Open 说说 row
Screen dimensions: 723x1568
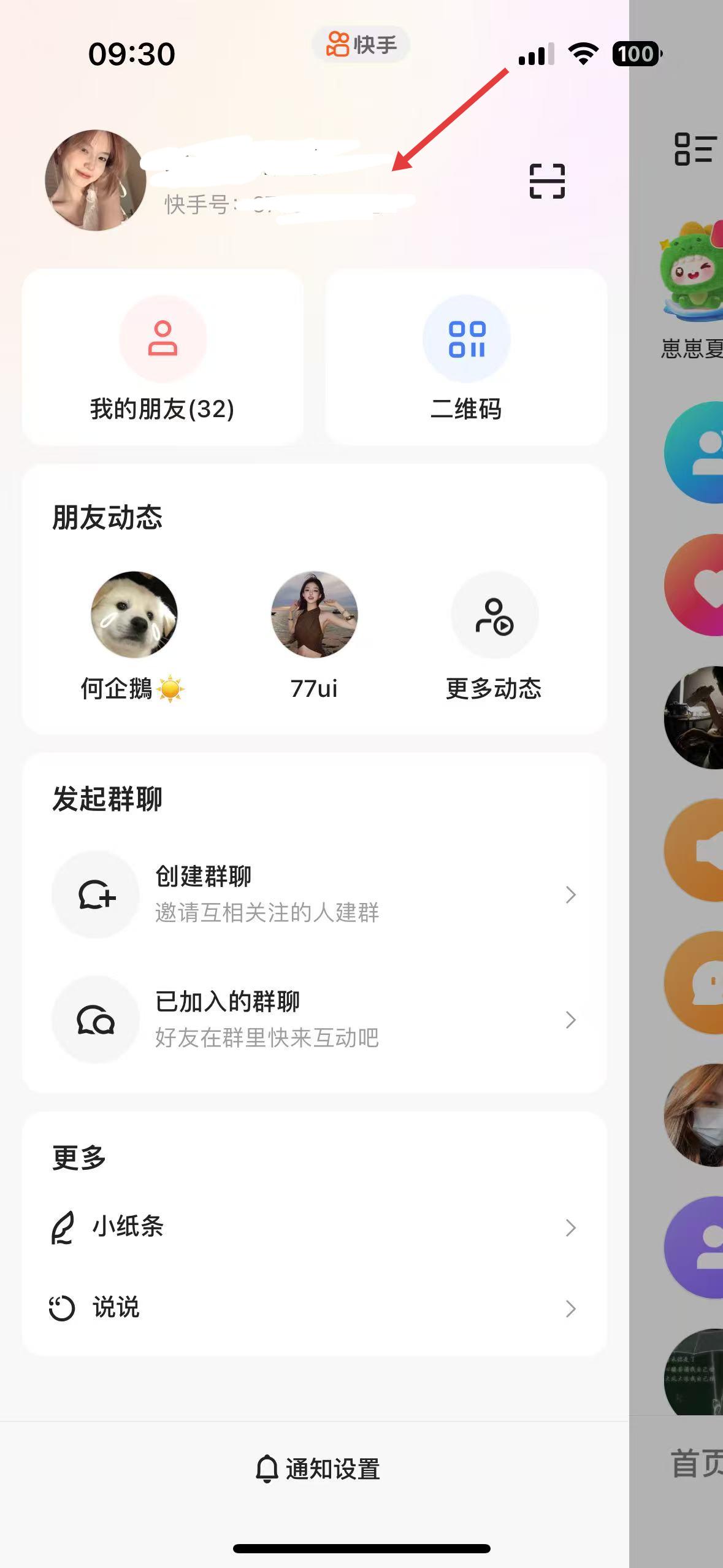[314, 1308]
